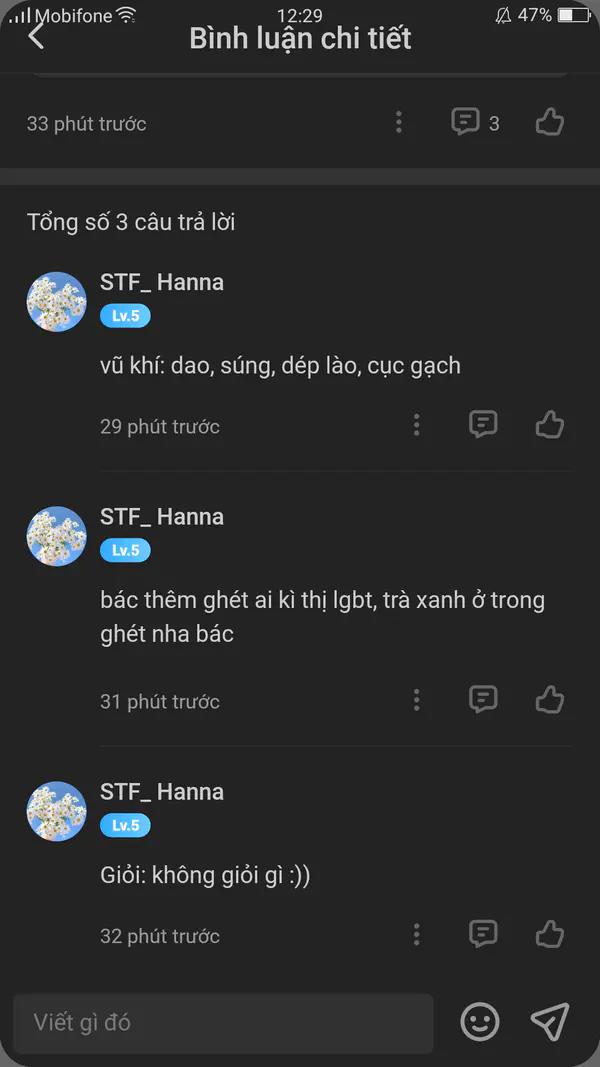Open the emoji picker
Image resolution: width=600 pixels, height=1067 pixels.
(x=480, y=1022)
